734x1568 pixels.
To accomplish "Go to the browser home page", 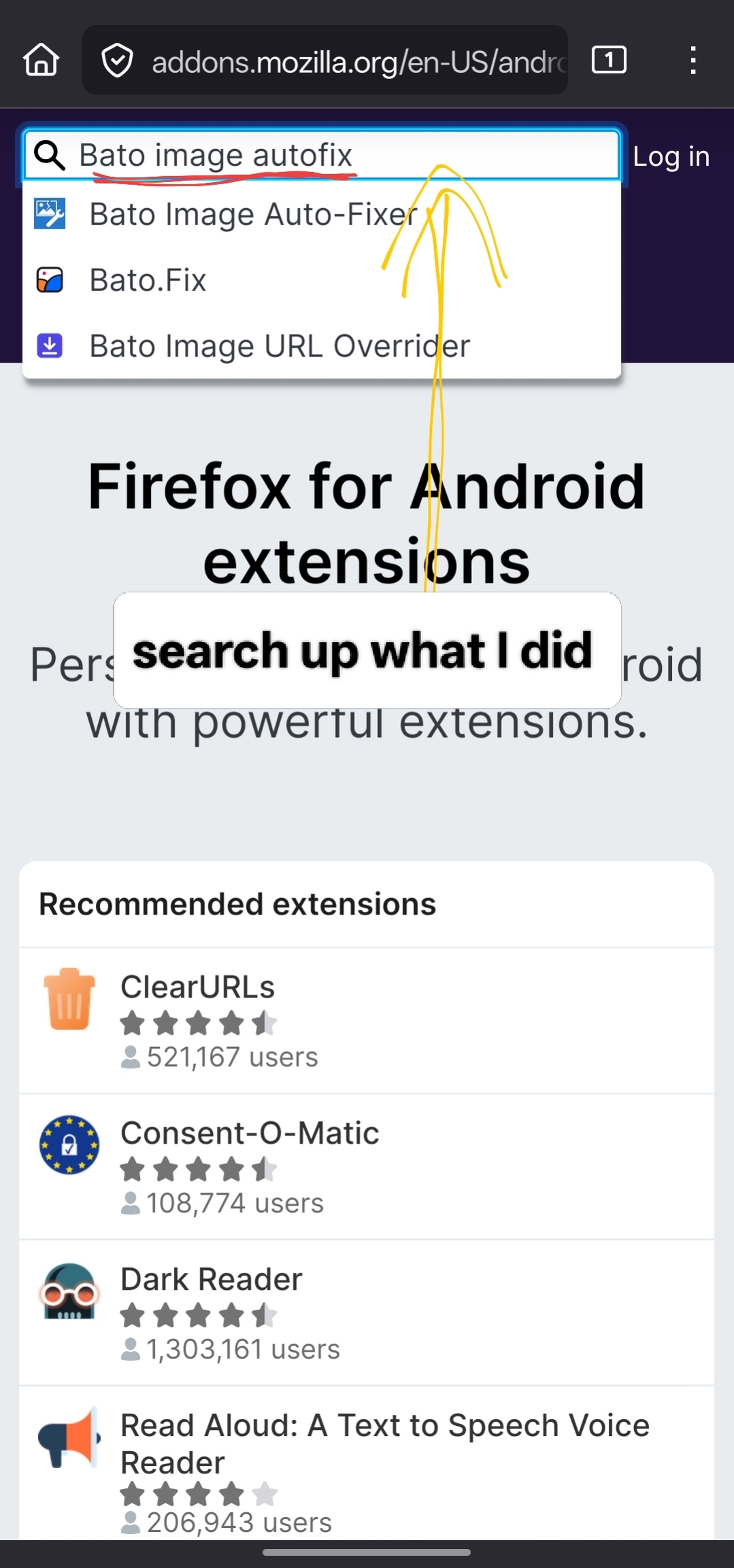I will pos(41,61).
